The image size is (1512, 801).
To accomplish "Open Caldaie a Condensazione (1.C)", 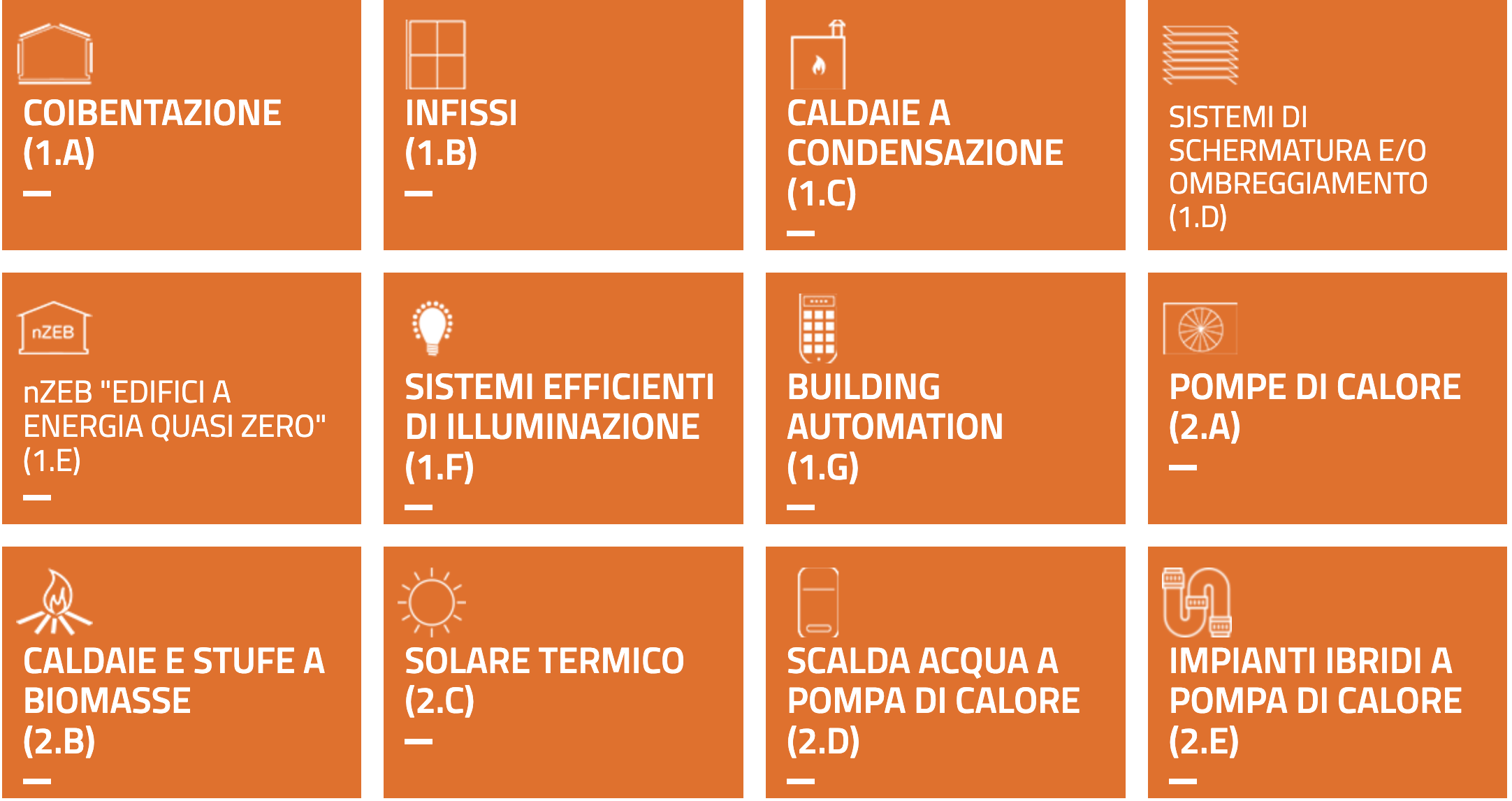I will tap(945, 126).
